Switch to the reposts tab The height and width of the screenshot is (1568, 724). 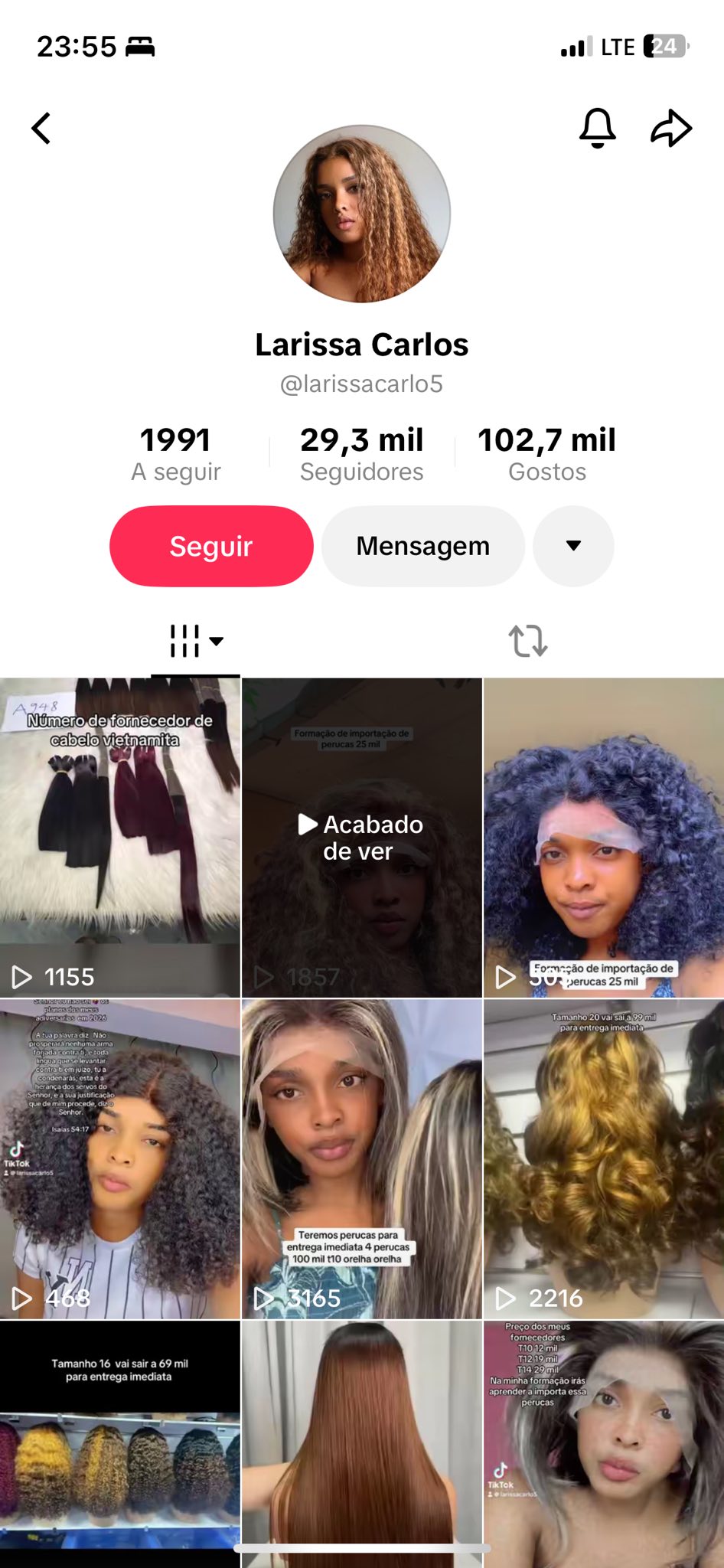coord(528,641)
